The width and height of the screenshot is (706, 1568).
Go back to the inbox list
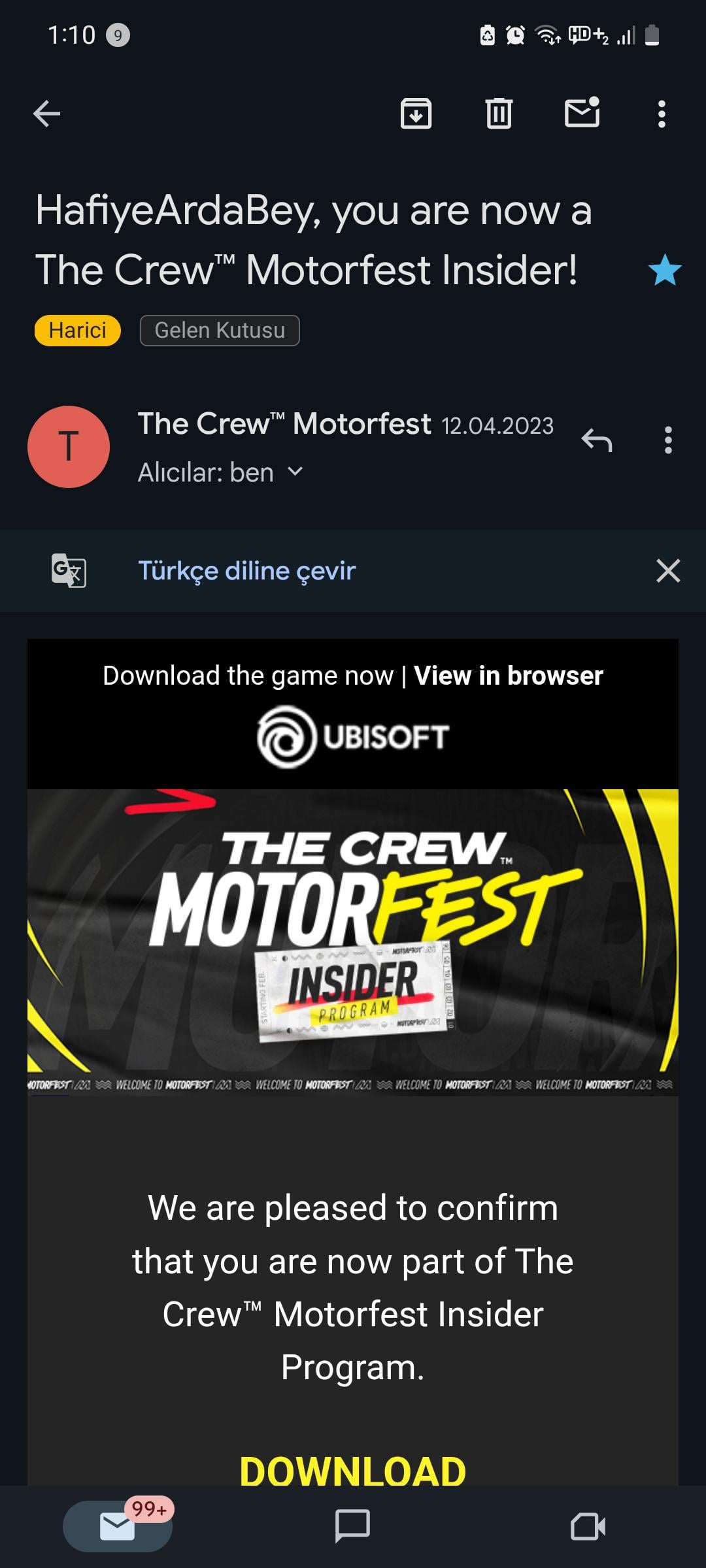pos(47,114)
